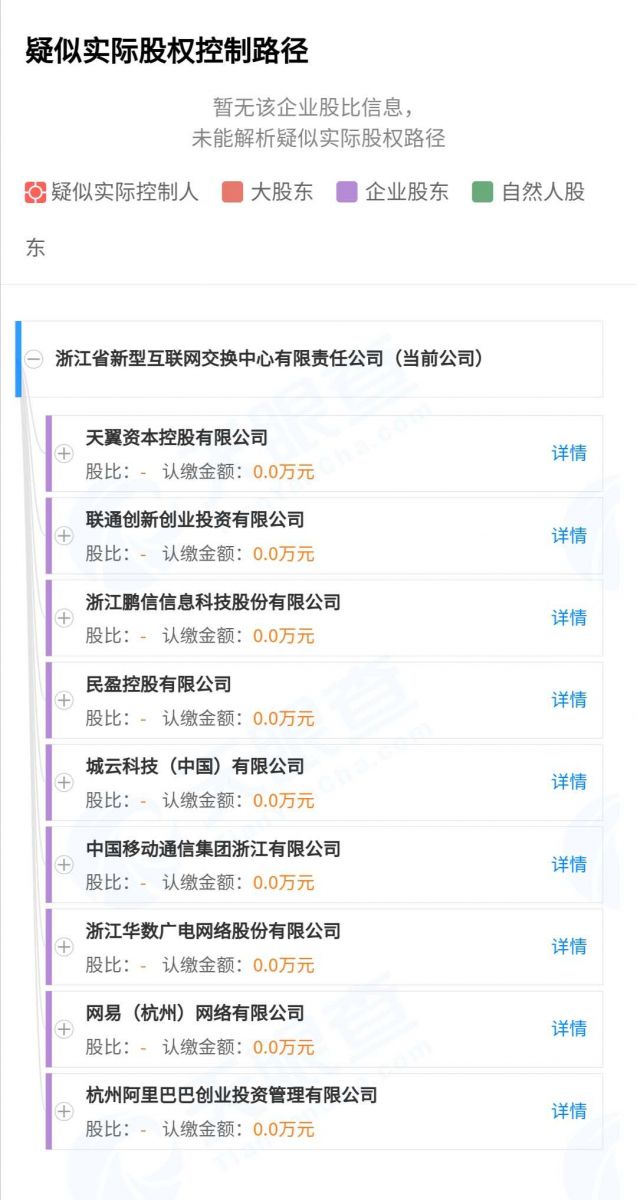Expand the 联通创新创业投资有限公司 node
Viewport: 637px width, 1200px height.
(64, 536)
